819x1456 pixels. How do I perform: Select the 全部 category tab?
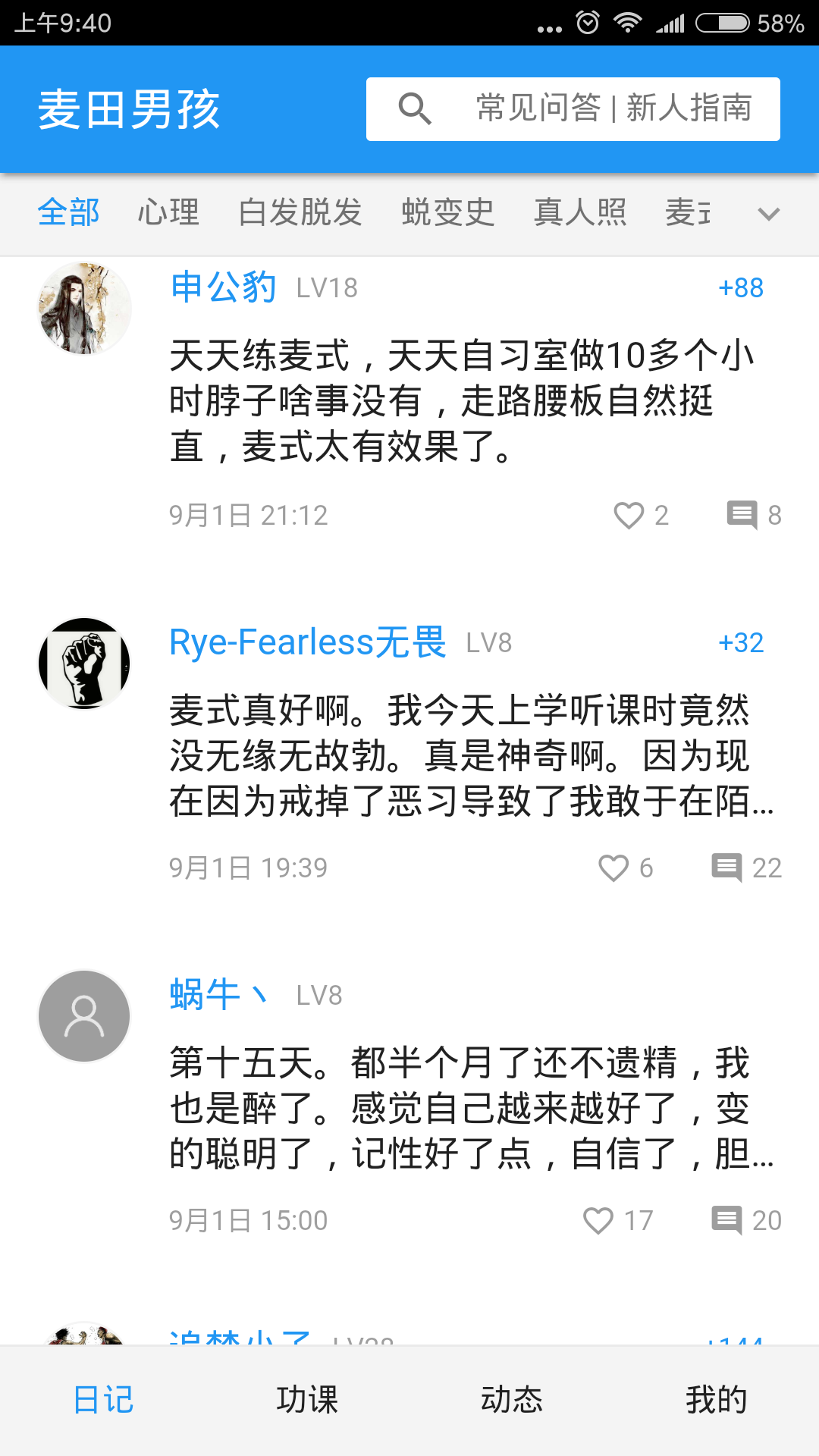(x=69, y=212)
